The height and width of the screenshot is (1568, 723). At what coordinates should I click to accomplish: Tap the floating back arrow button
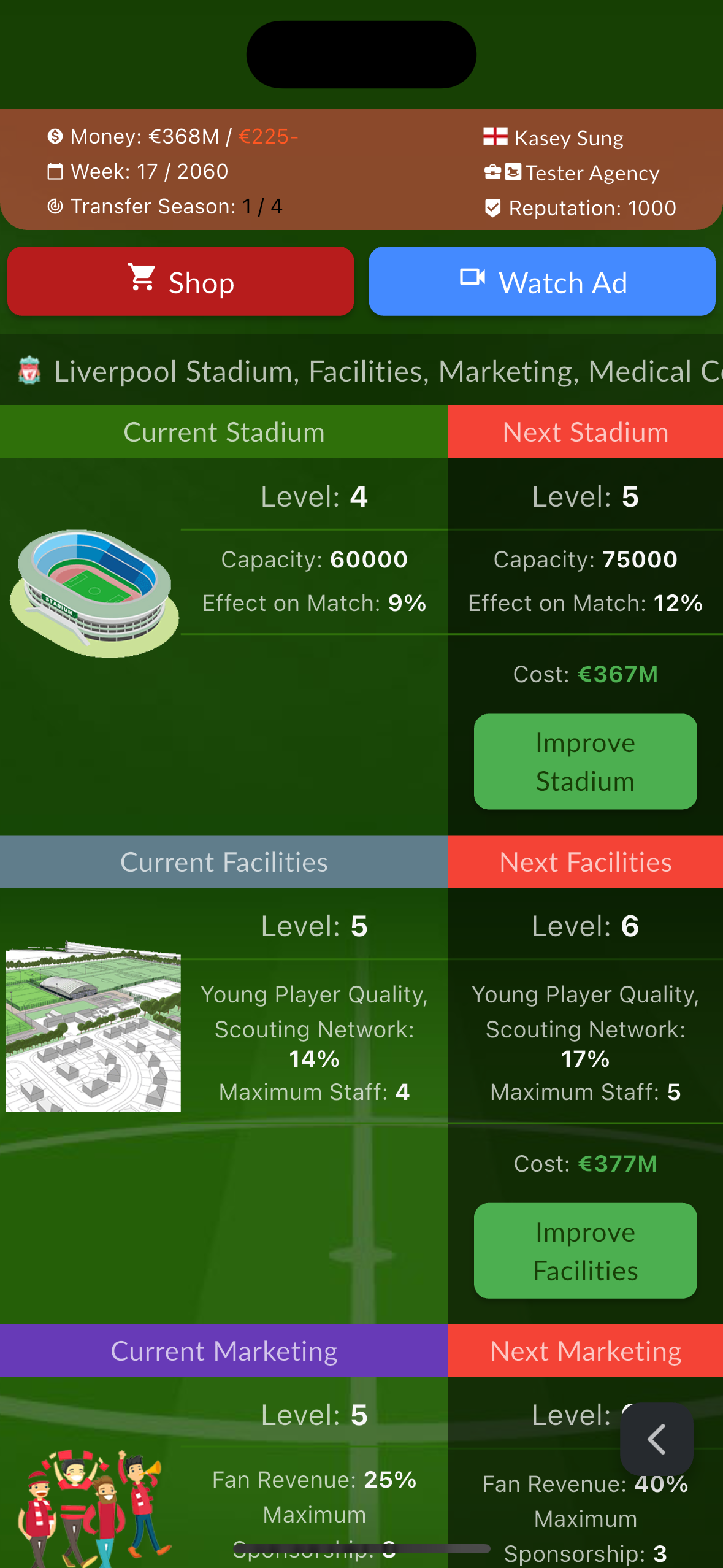tap(656, 1439)
